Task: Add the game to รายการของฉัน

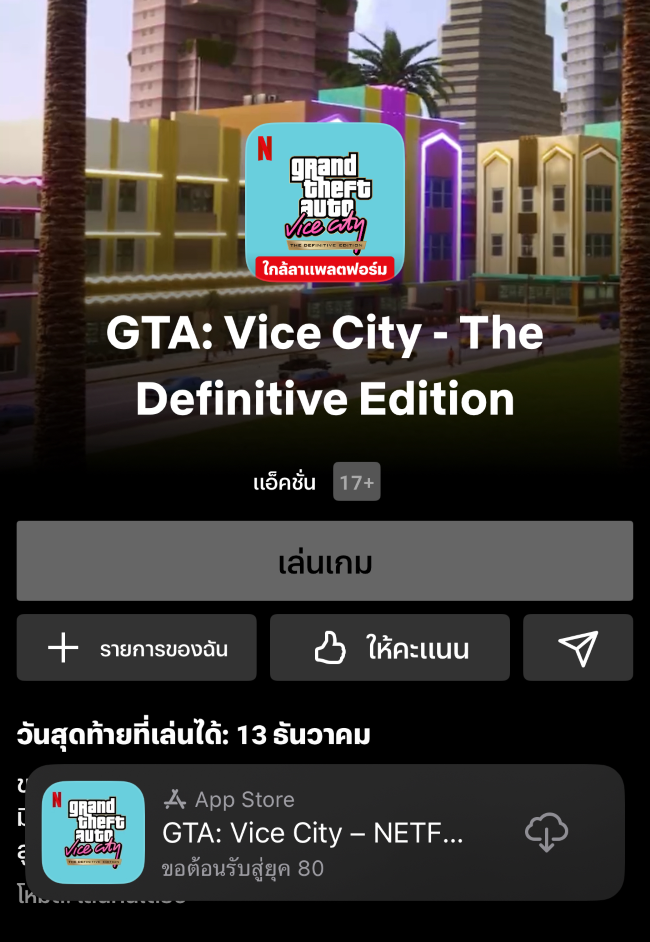Action: tap(137, 648)
